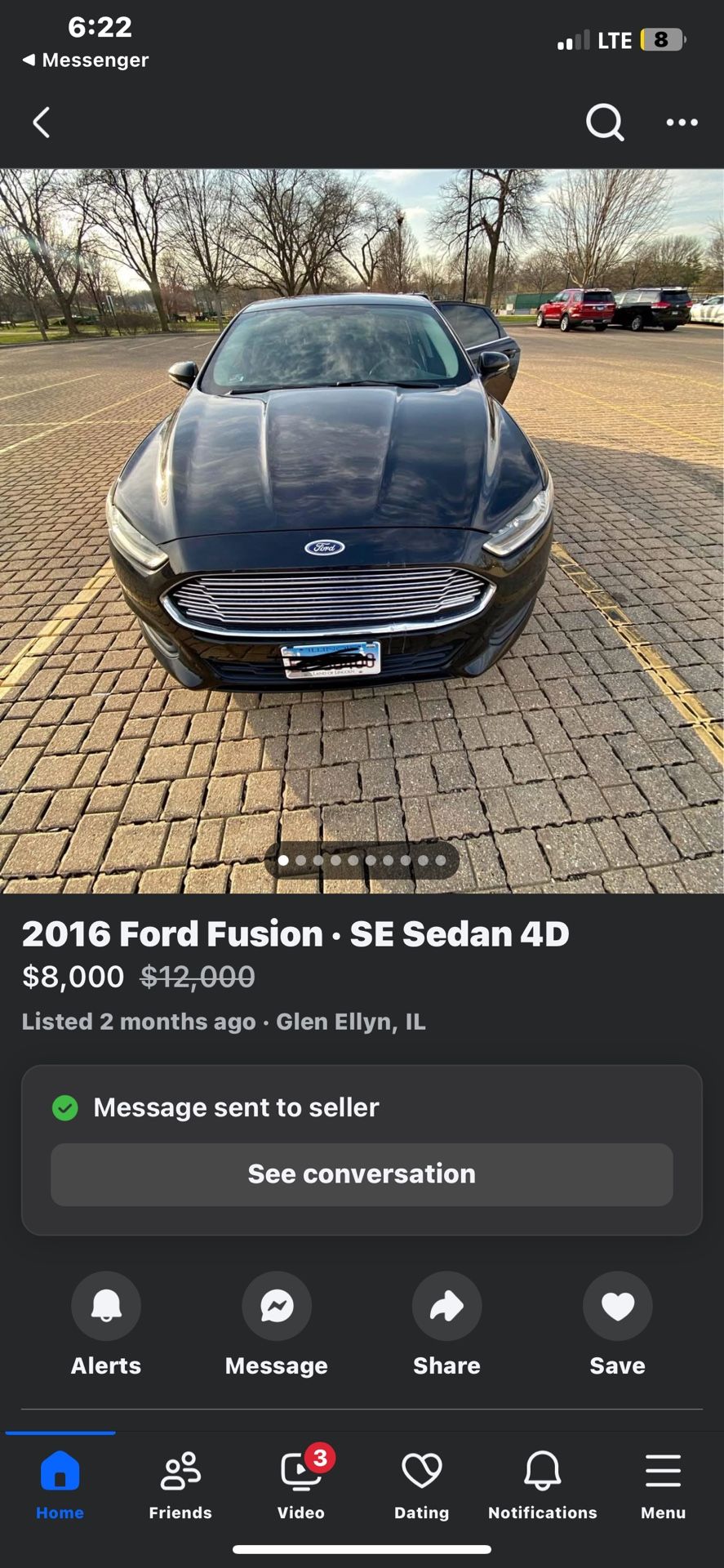Share this Ford Fusion listing

446,1306
